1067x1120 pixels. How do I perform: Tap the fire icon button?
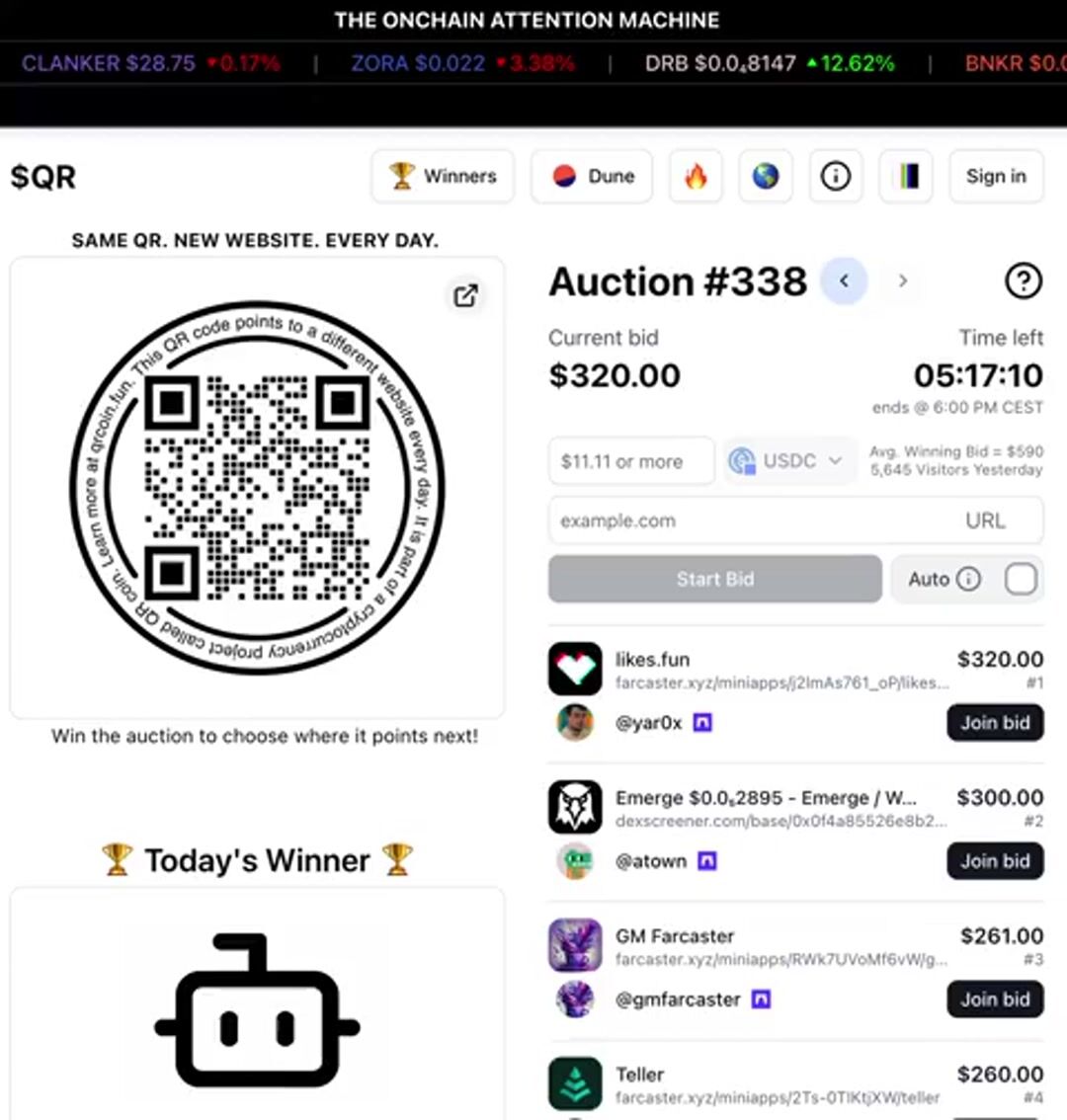point(696,177)
